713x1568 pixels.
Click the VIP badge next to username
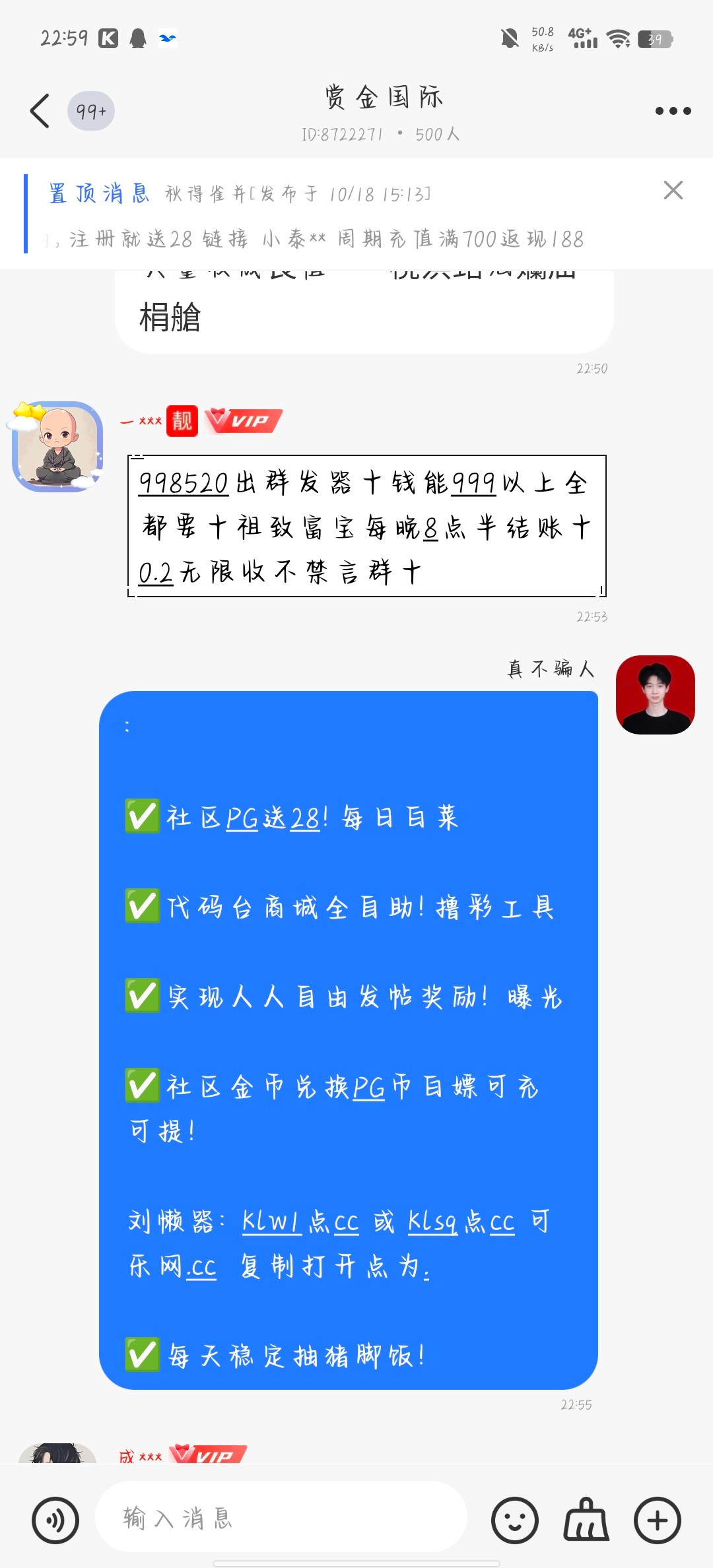coord(245,420)
